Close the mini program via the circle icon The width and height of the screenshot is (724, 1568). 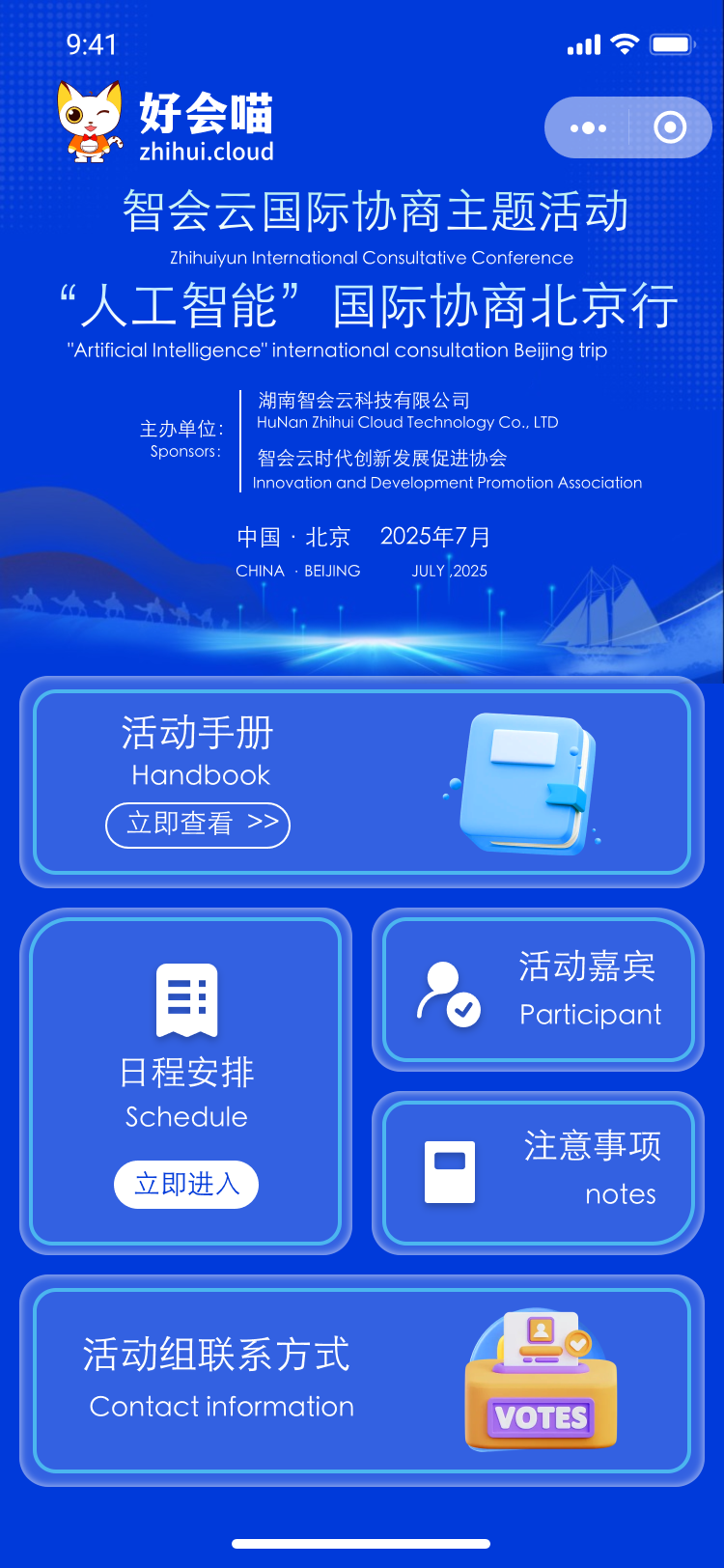670,127
